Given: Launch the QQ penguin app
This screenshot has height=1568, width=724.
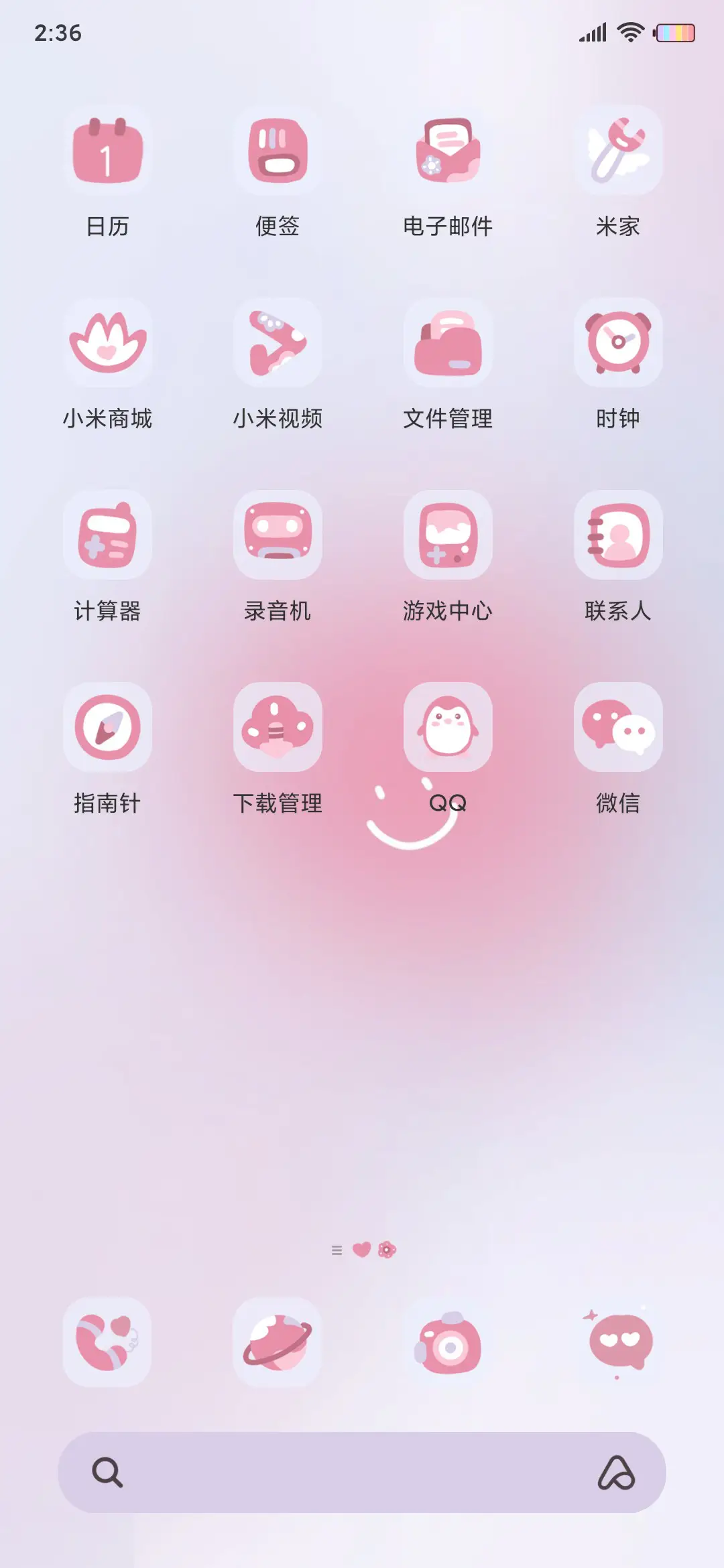Looking at the screenshot, I should click(x=448, y=728).
